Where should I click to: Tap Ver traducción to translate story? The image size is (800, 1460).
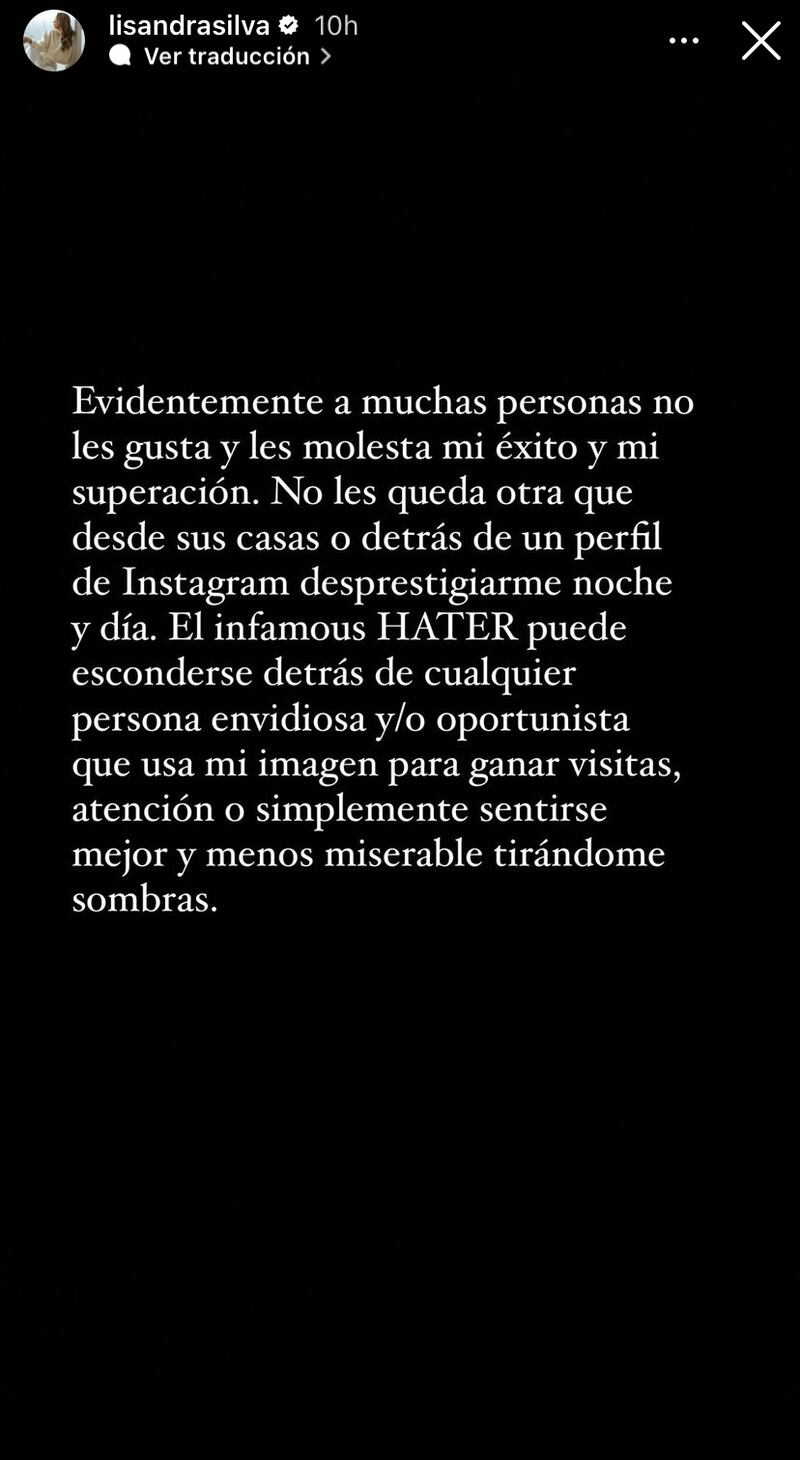[226, 57]
